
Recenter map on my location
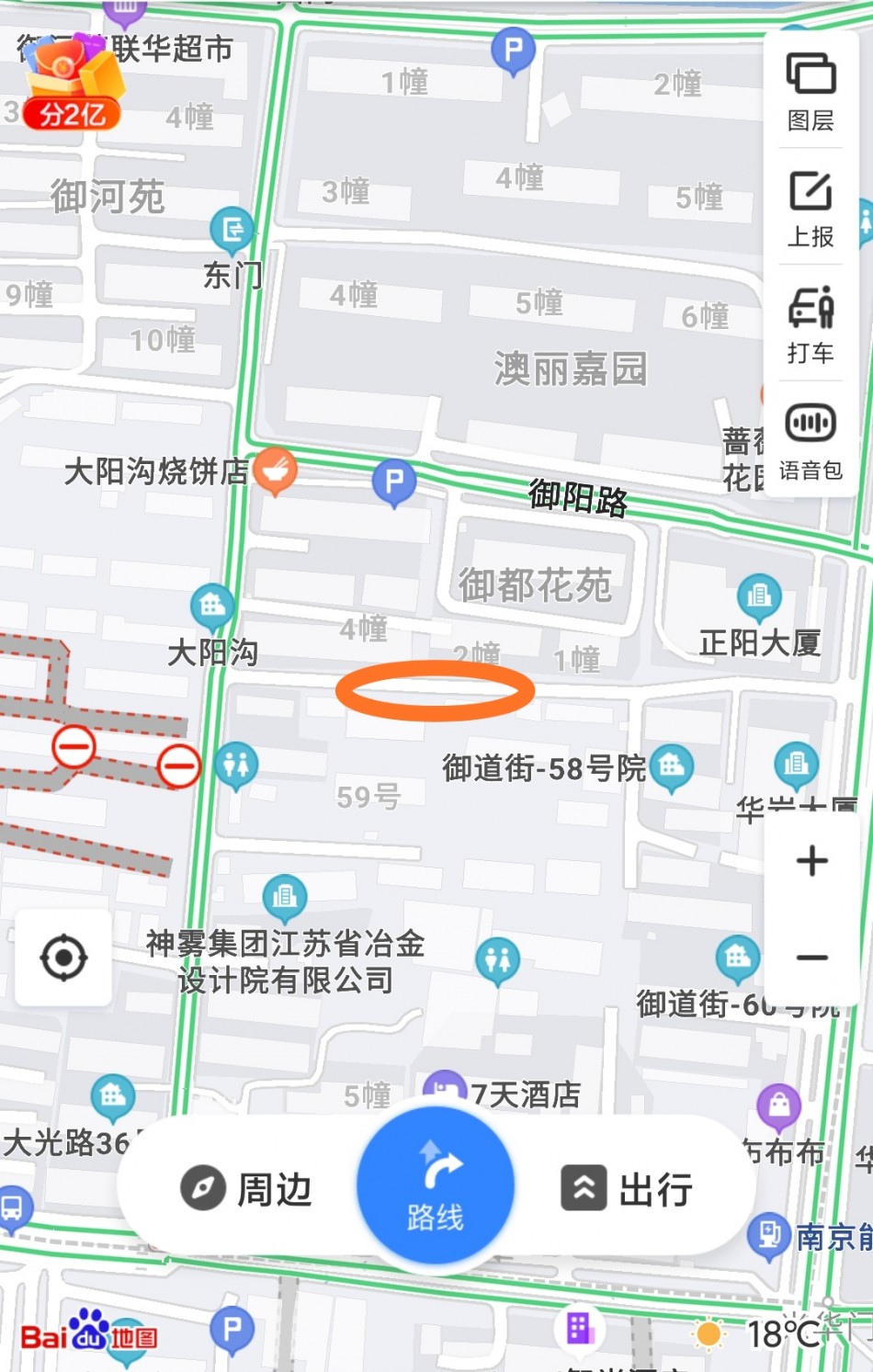[63, 958]
